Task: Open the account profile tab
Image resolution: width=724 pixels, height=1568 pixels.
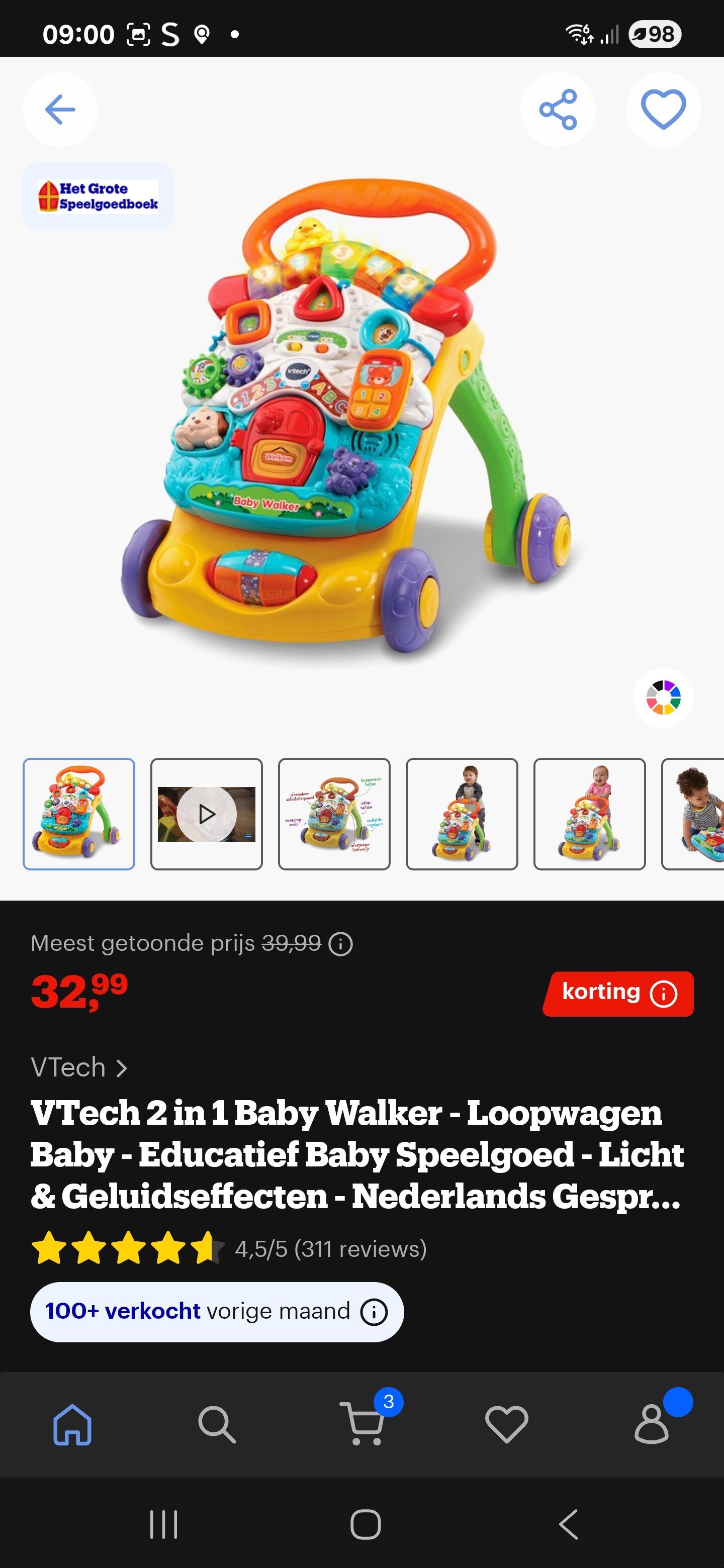Action: (652, 1424)
